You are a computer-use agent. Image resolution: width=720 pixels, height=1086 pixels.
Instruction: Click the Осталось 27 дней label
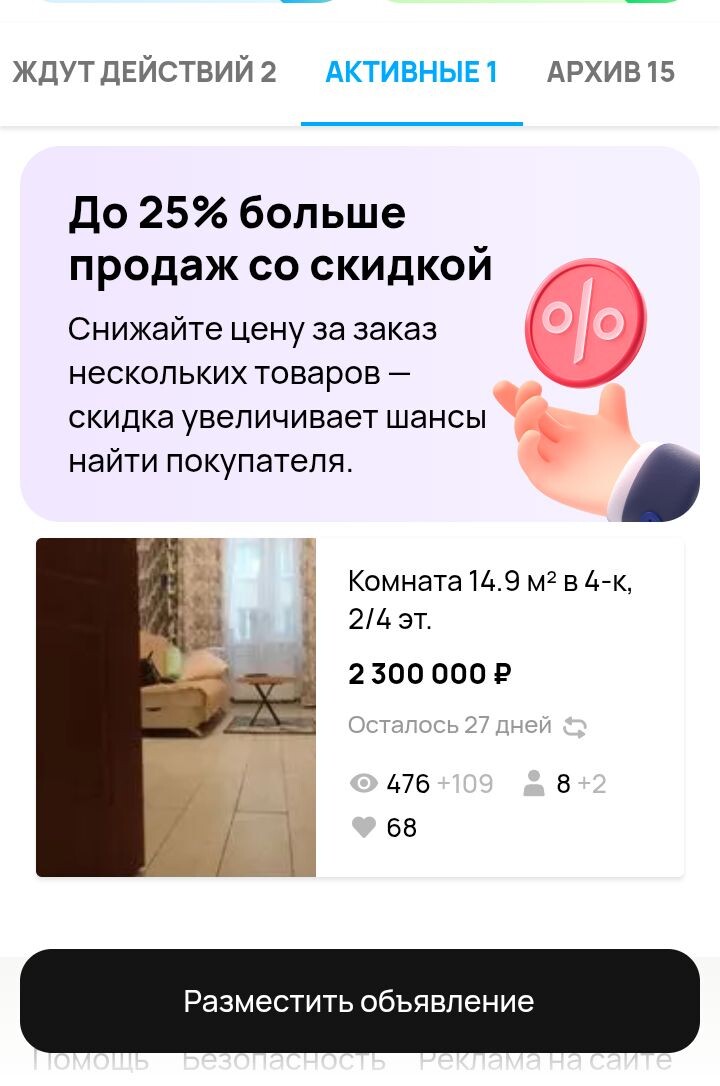pyautogui.click(x=451, y=724)
